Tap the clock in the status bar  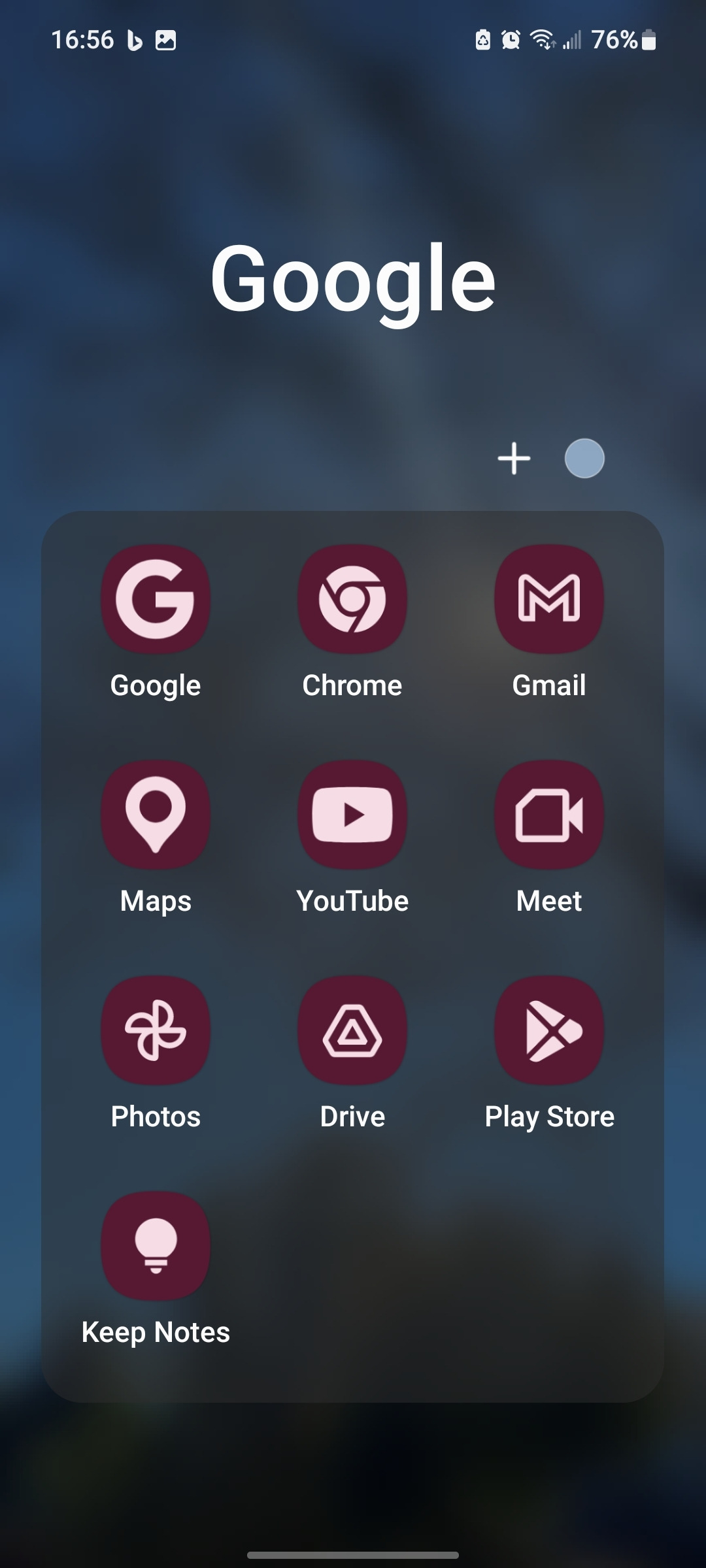coord(84,39)
